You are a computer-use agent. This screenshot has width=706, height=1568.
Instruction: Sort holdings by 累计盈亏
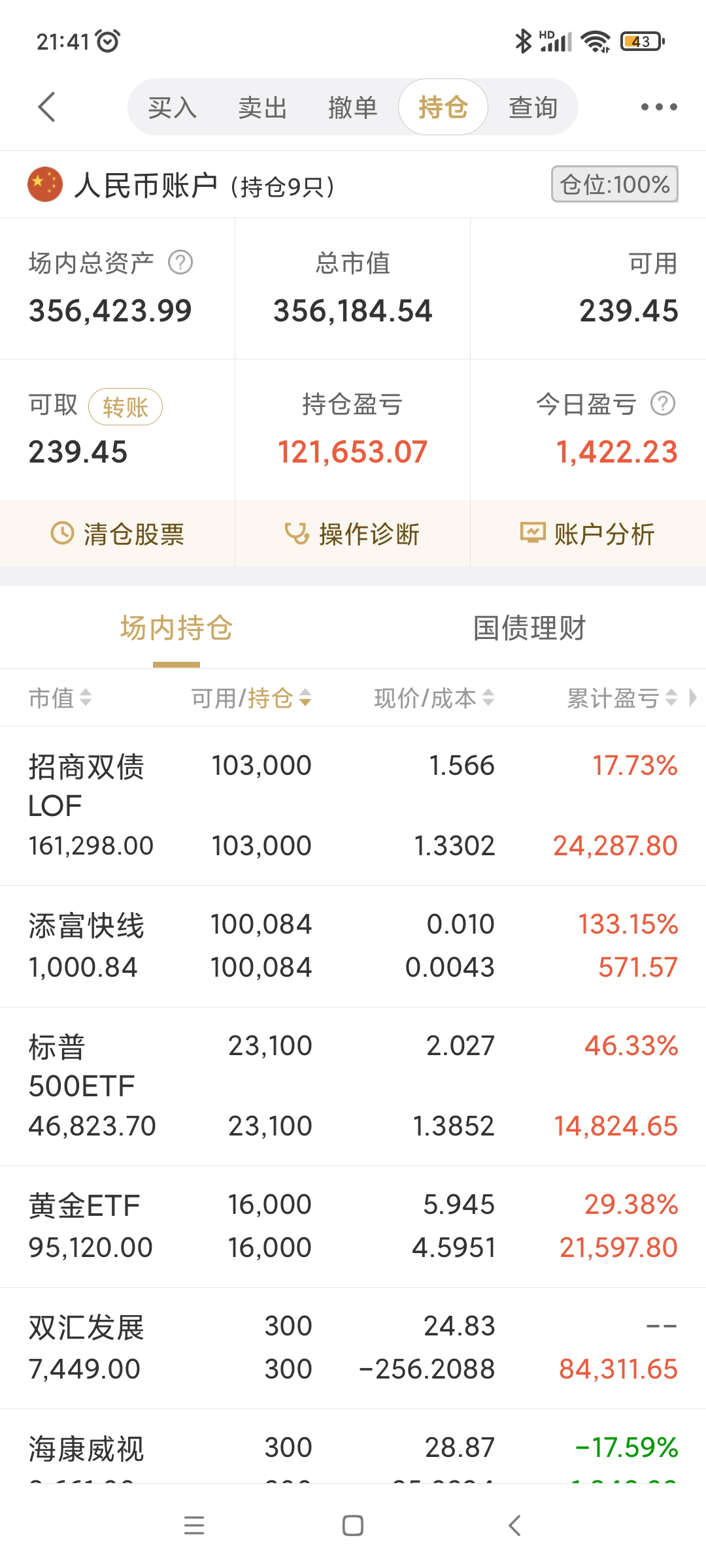621,698
